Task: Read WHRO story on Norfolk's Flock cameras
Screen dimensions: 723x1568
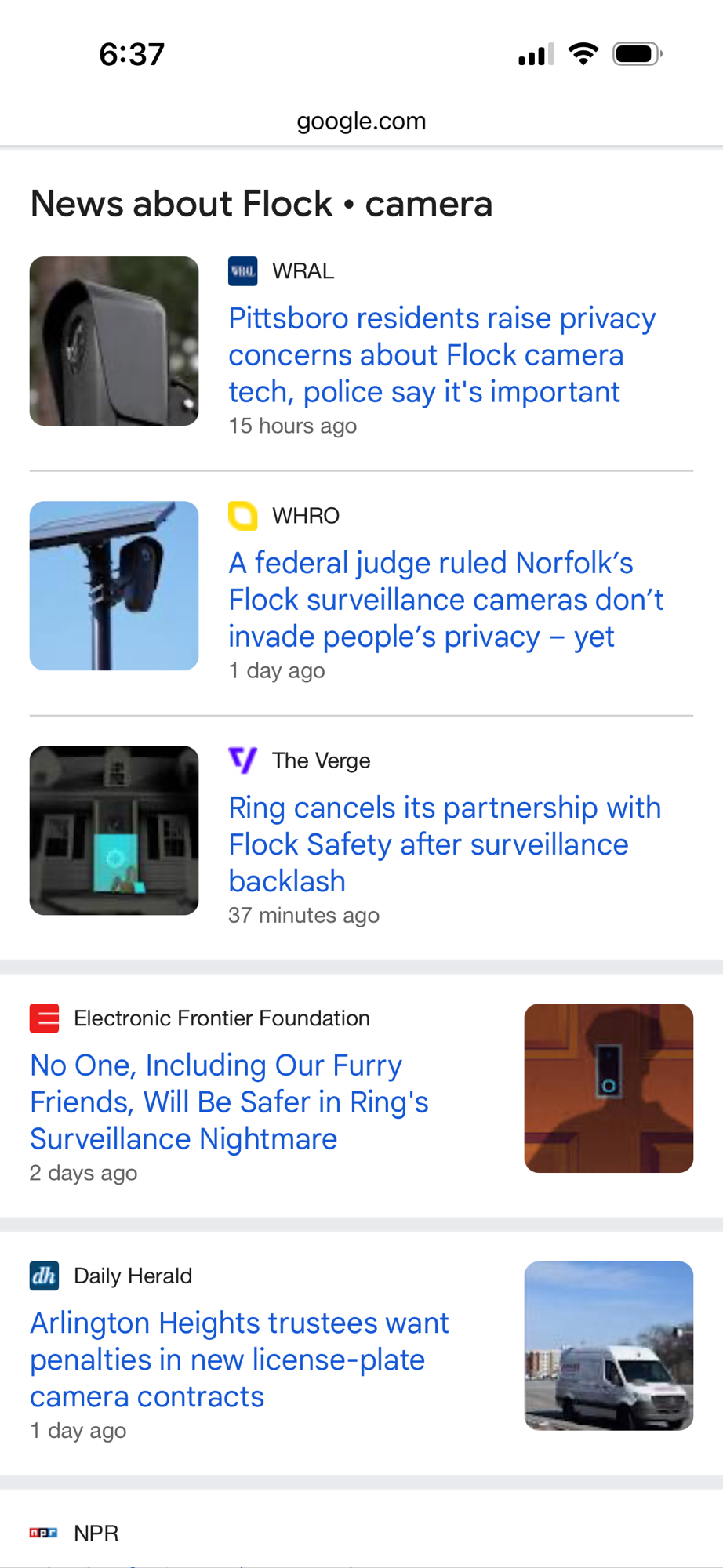Action: (x=445, y=600)
